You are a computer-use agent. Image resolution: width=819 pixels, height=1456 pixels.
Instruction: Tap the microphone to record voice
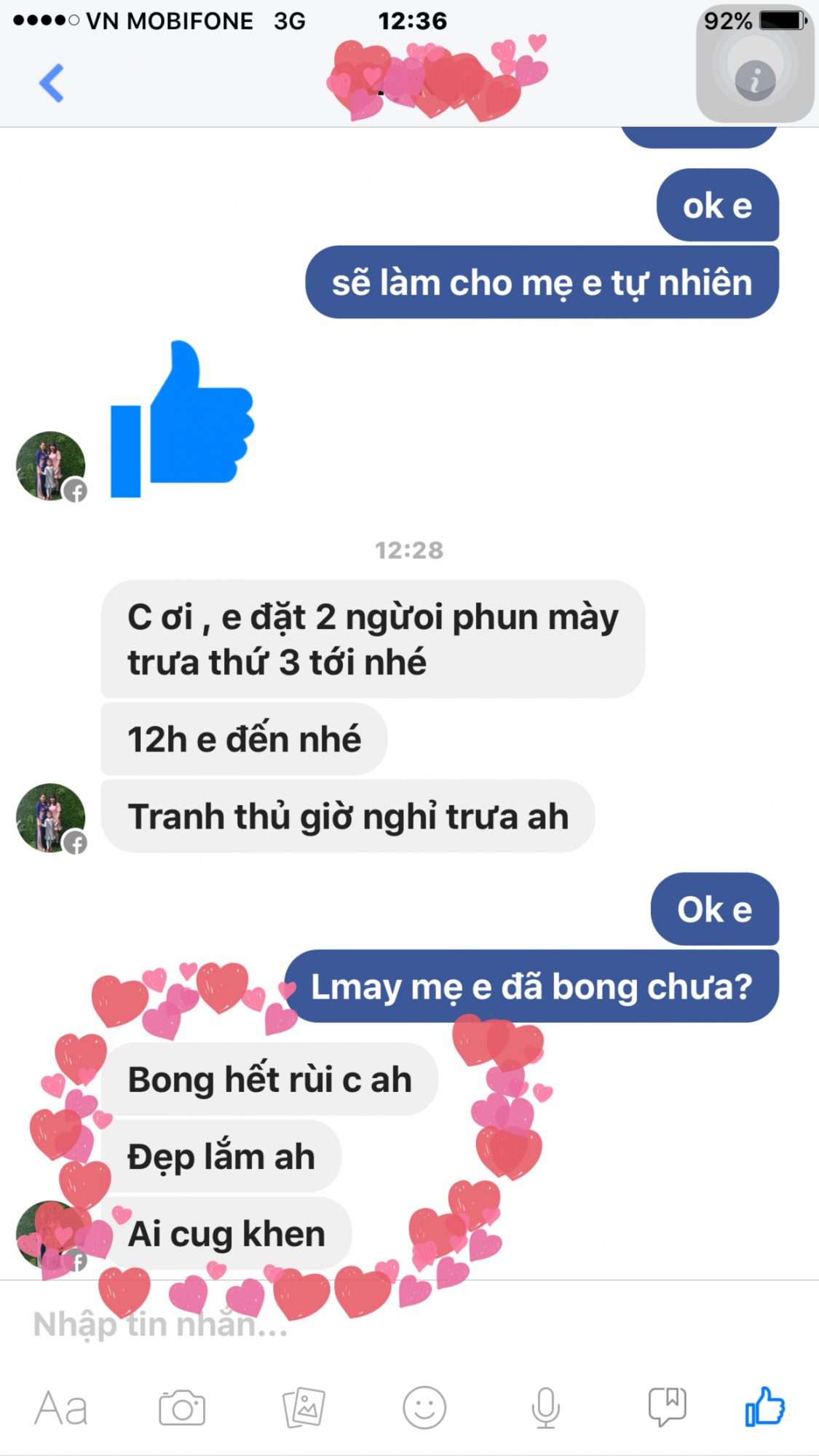545,1408
